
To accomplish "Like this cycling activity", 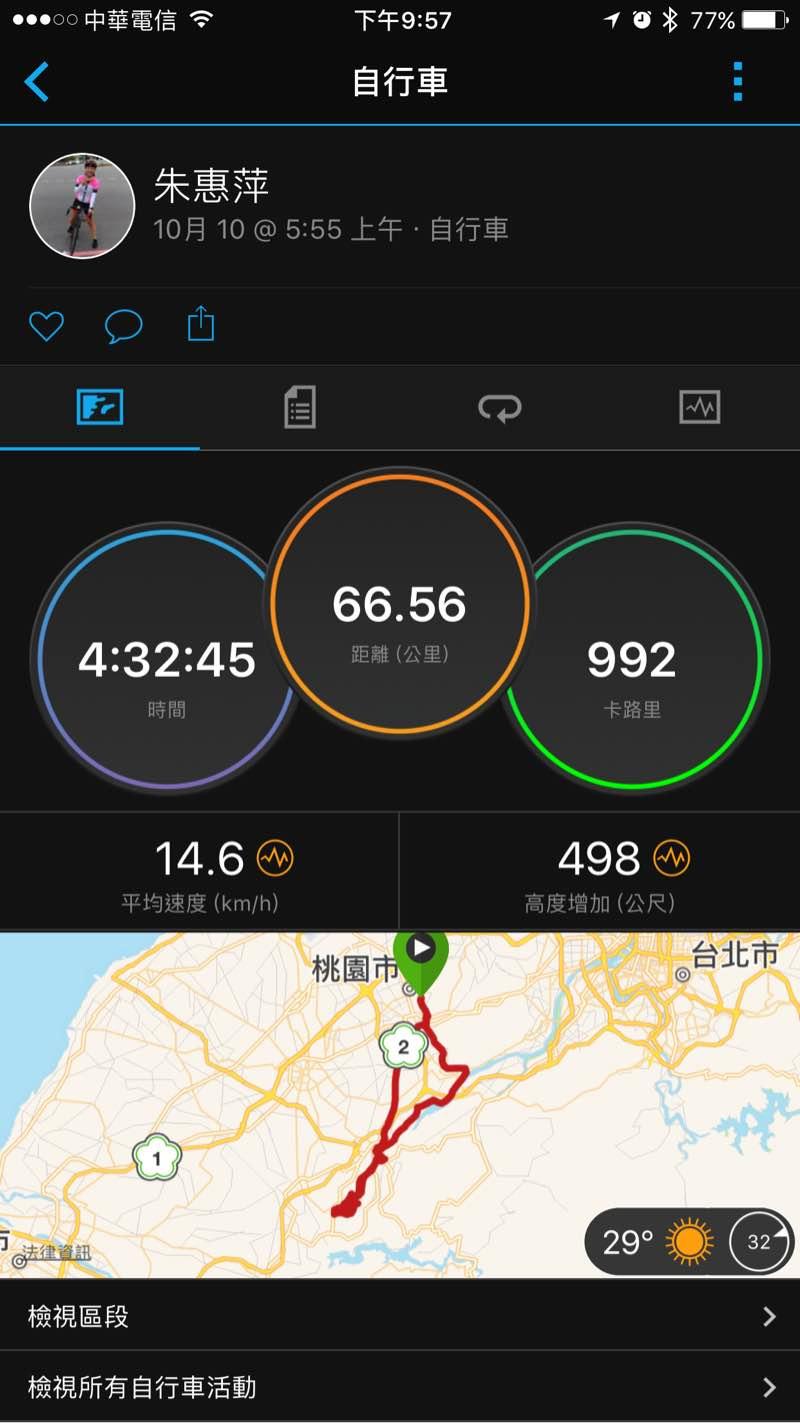I will point(46,326).
